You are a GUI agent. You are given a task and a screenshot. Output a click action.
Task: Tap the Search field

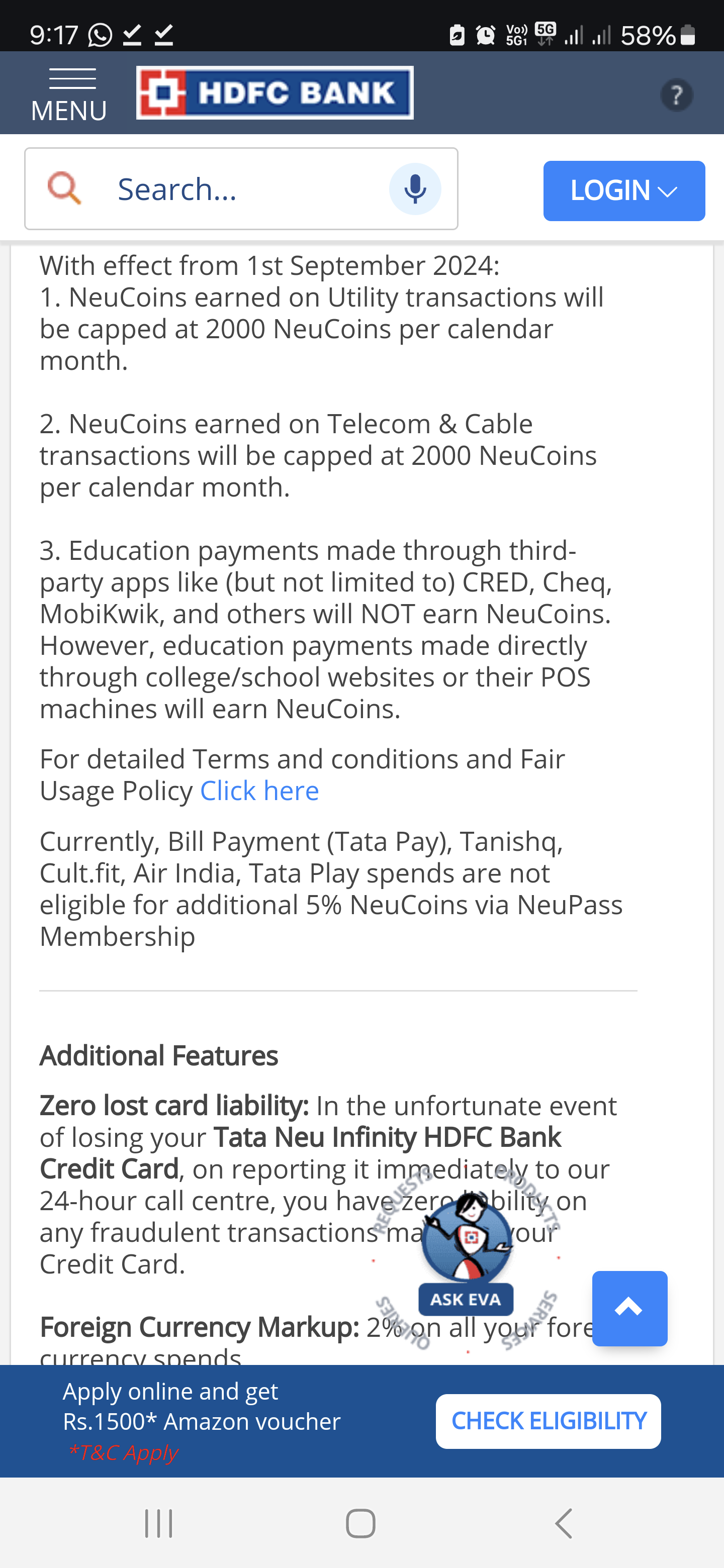pos(243,189)
